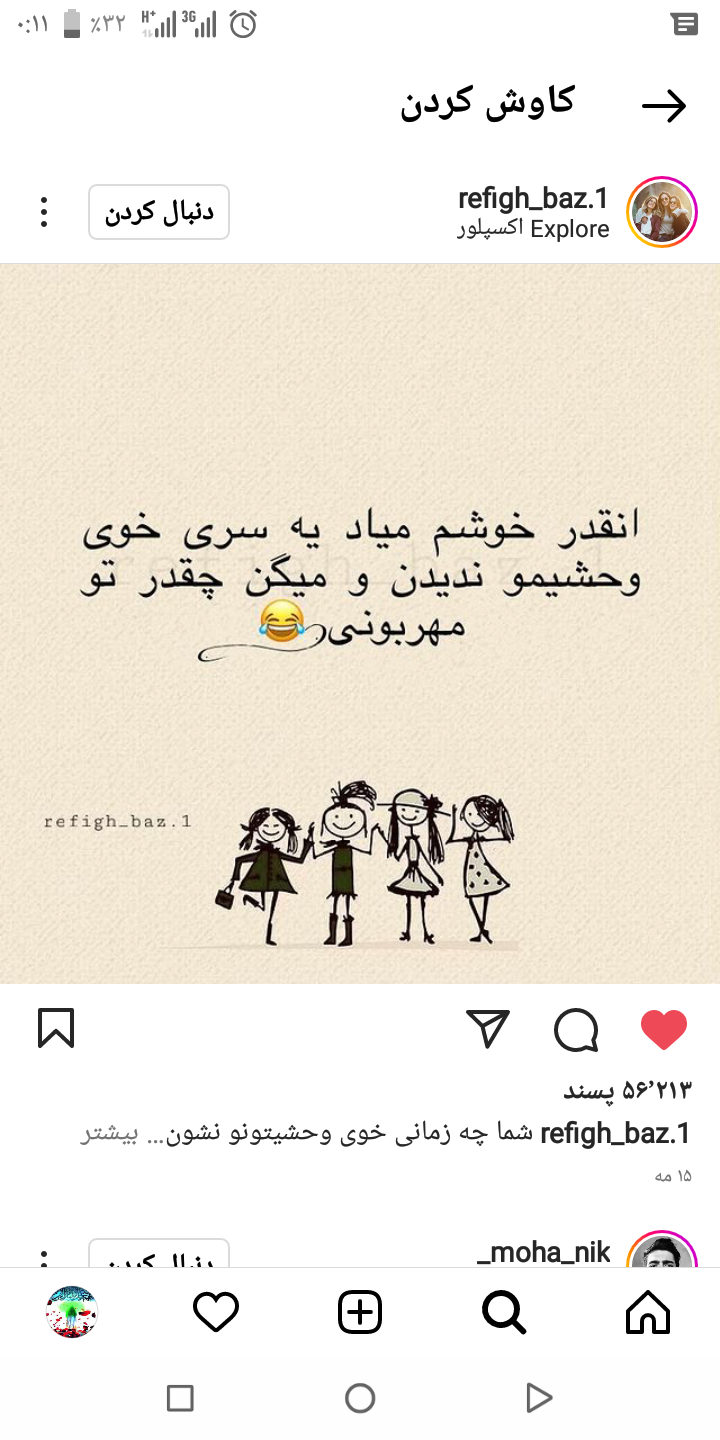
Task: Expand the caption with بیشتر
Action: point(106,1134)
